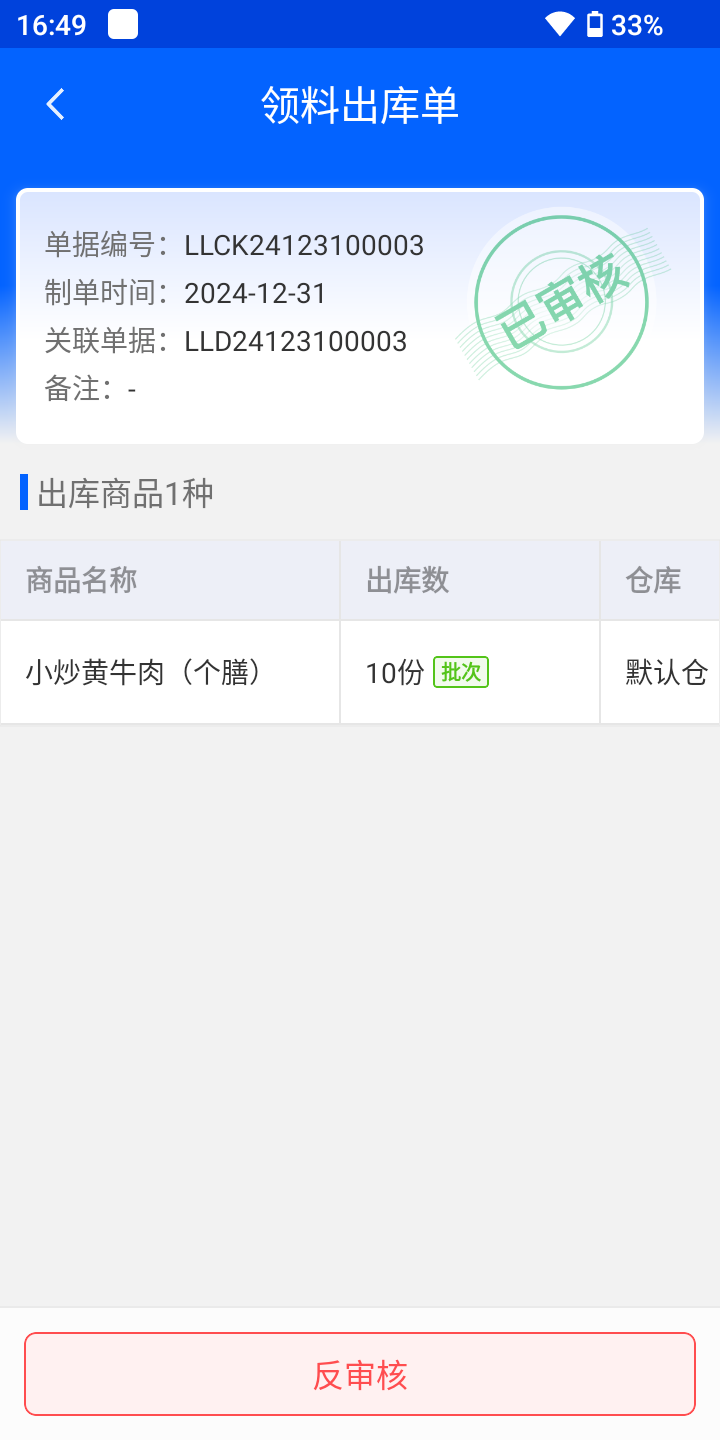
Task: Tap the 反审核 button
Action: (x=360, y=1374)
